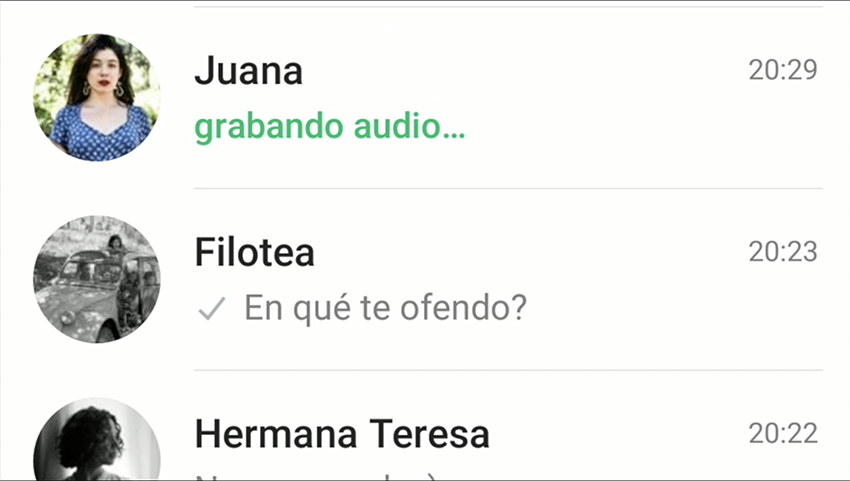View Filotea's profile picture

(96, 279)
